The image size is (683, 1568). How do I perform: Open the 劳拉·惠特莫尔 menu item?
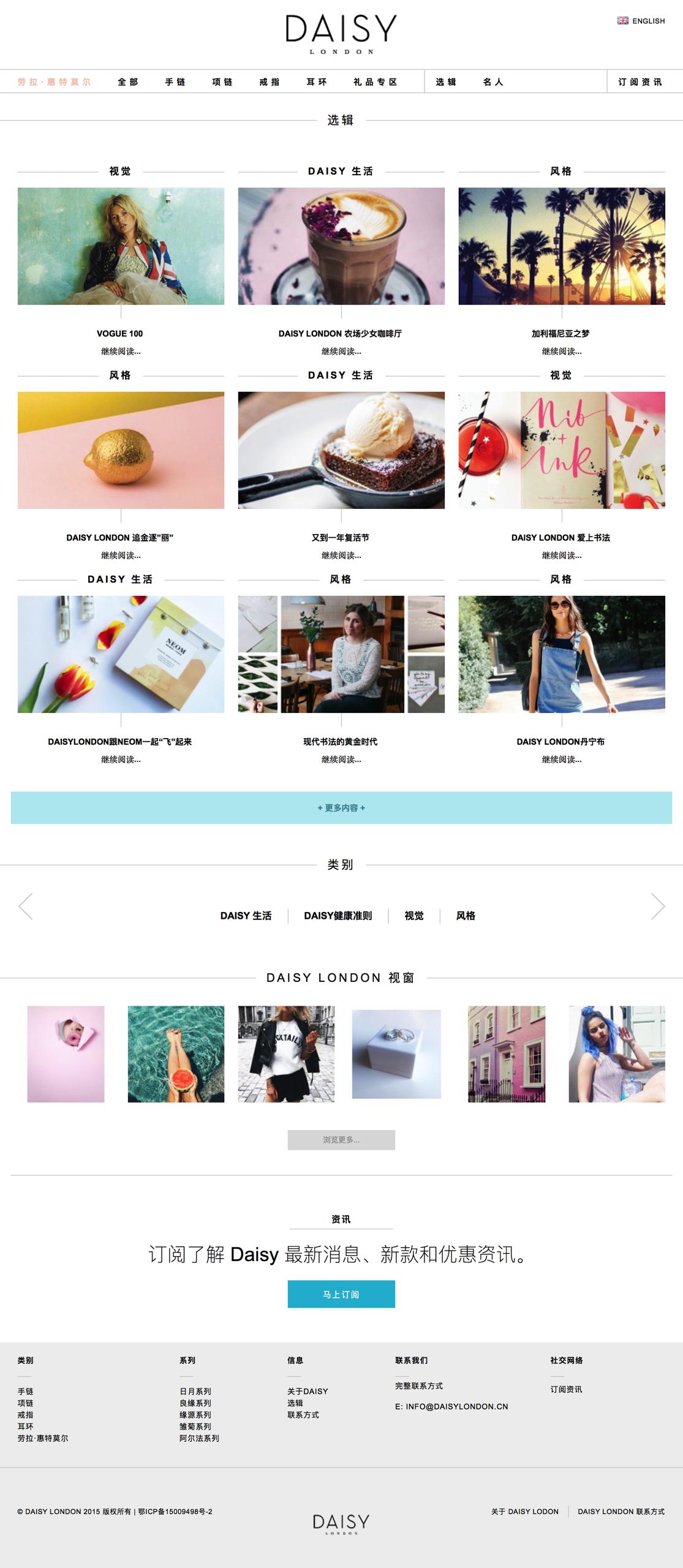click(54, 82)
